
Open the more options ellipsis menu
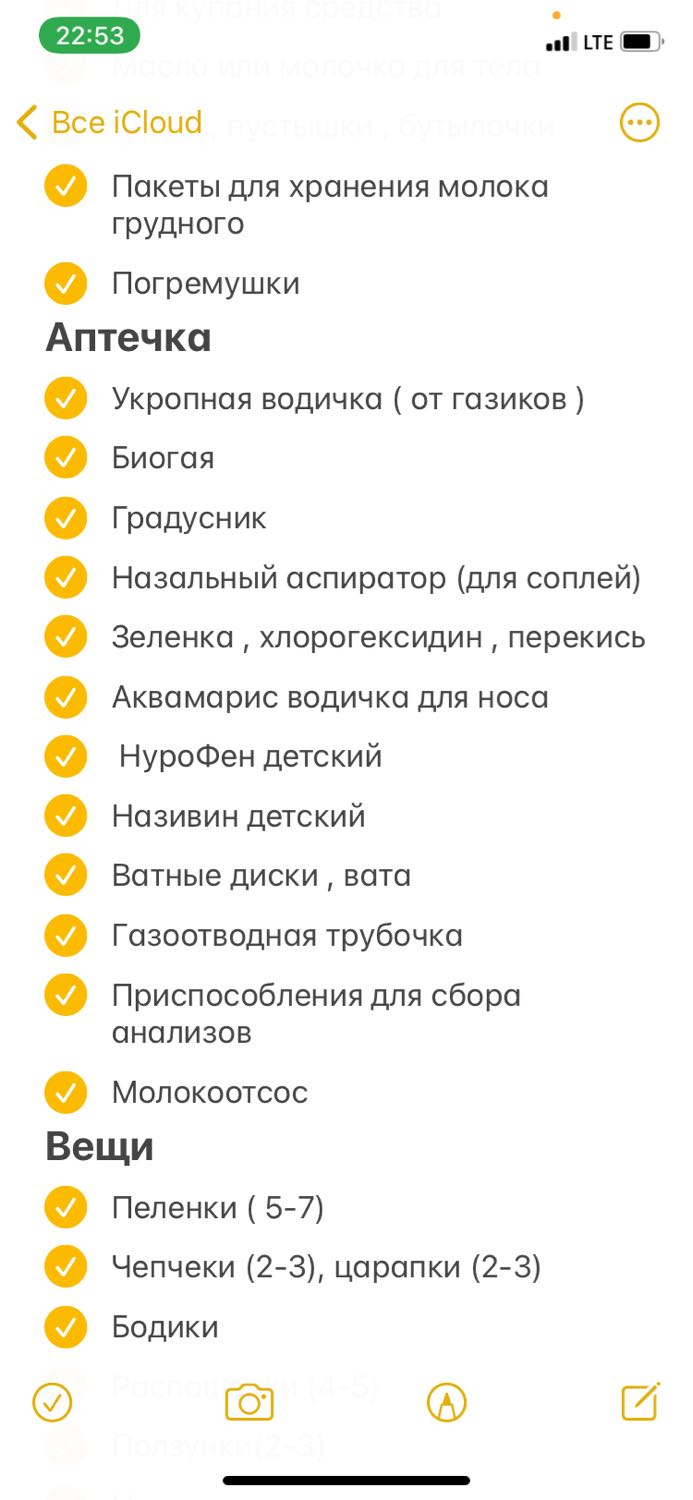[640, 123]
